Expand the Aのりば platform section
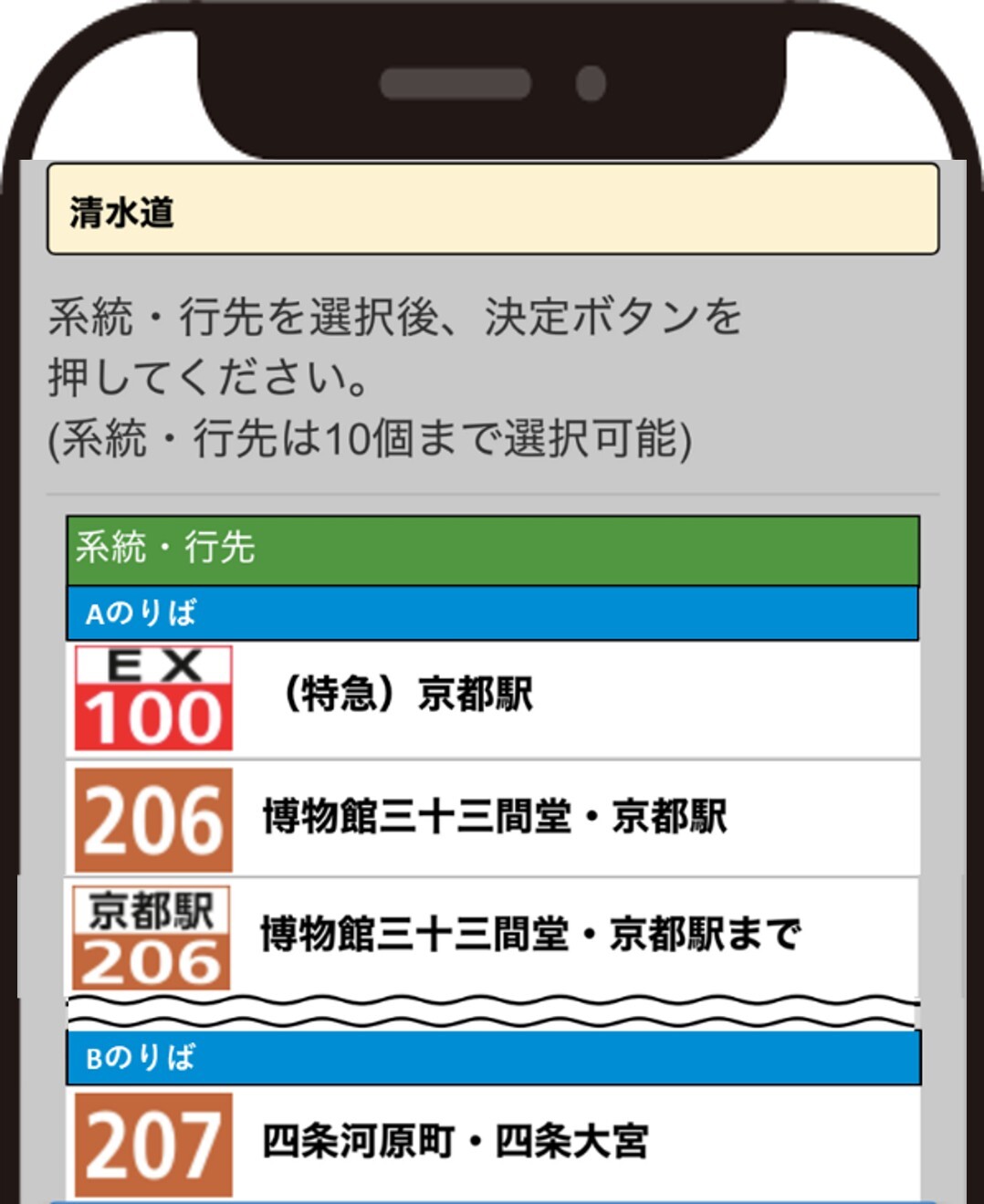 point(493,612)
